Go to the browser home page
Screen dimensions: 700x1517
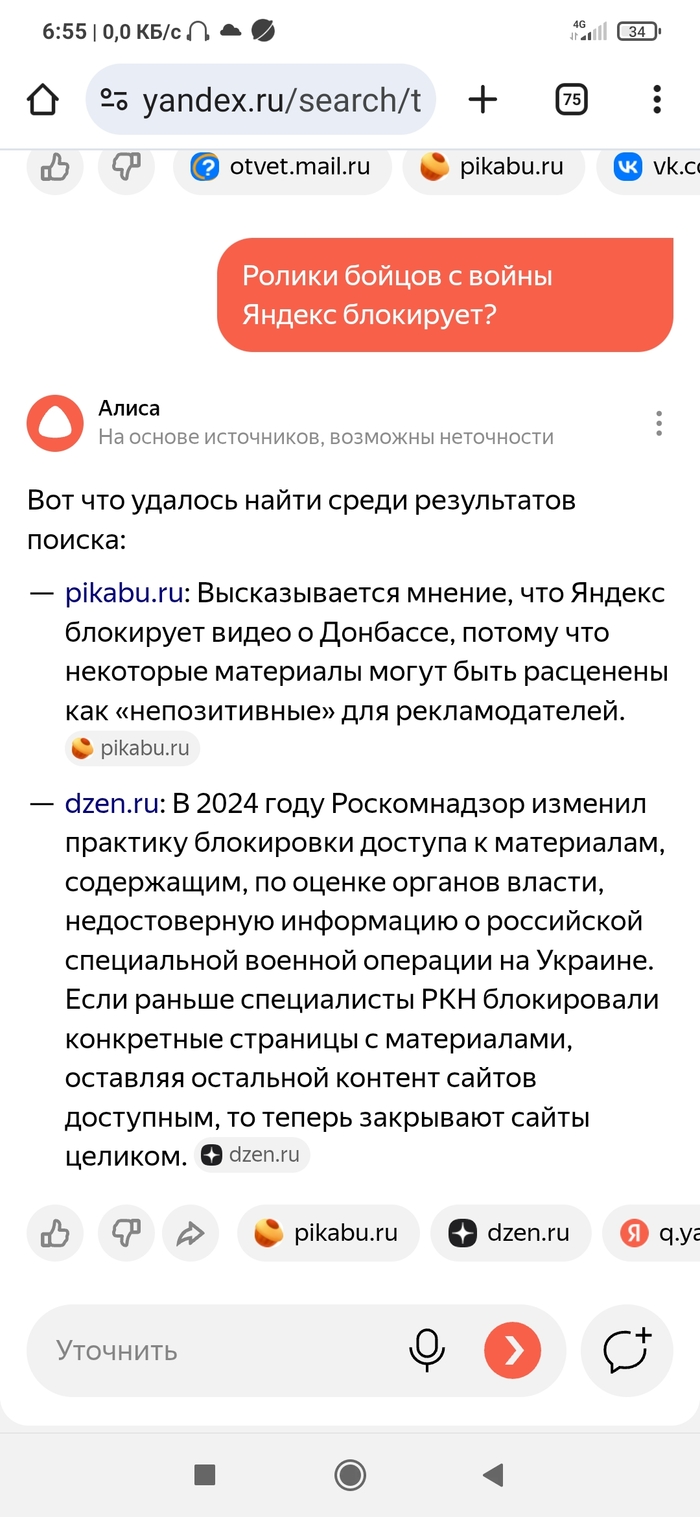pyautogui.click(x=42, y=100)
